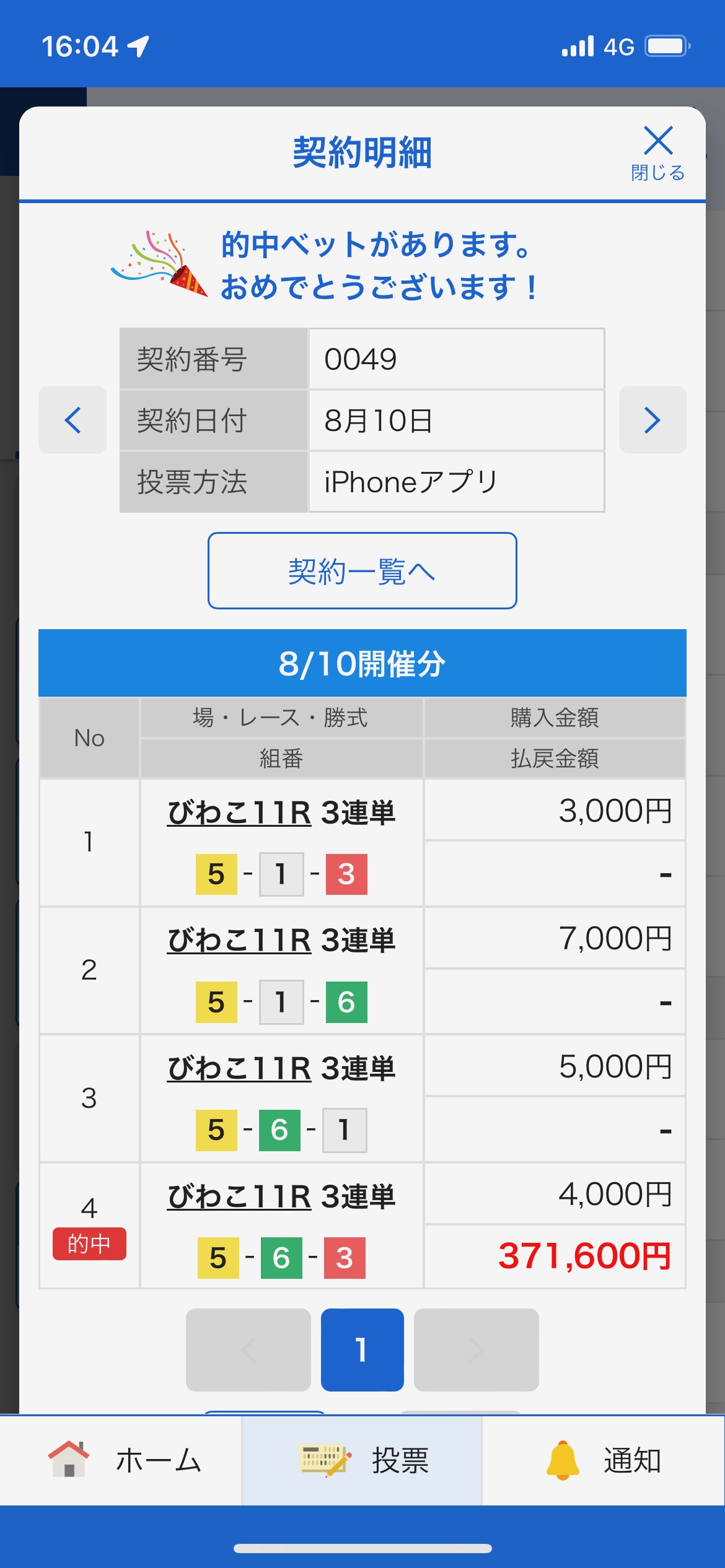The image size is (725, 1568).
Task: Switch to the ホーム tab
Action: click(124, 1460)
